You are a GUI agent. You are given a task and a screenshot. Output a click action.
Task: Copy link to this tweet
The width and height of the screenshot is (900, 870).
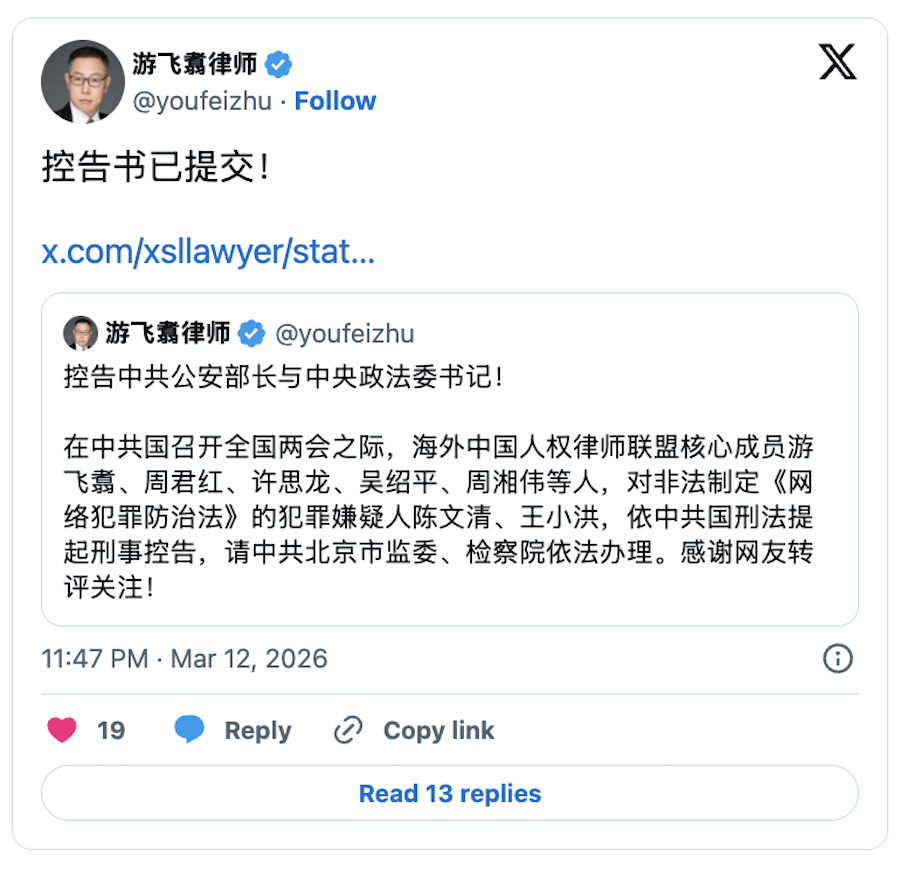point(414,730)
